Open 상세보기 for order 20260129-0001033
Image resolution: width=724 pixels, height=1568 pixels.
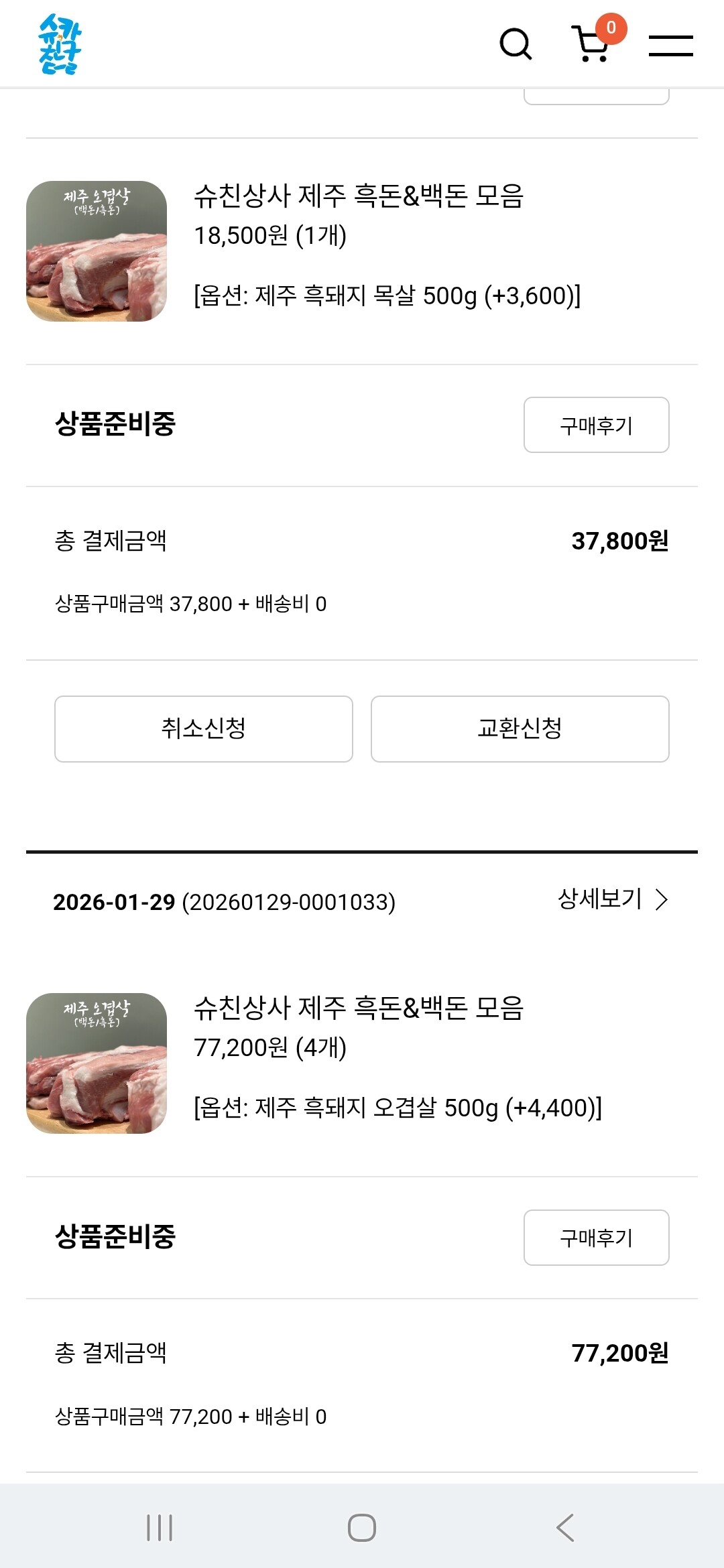coord(613,899)
